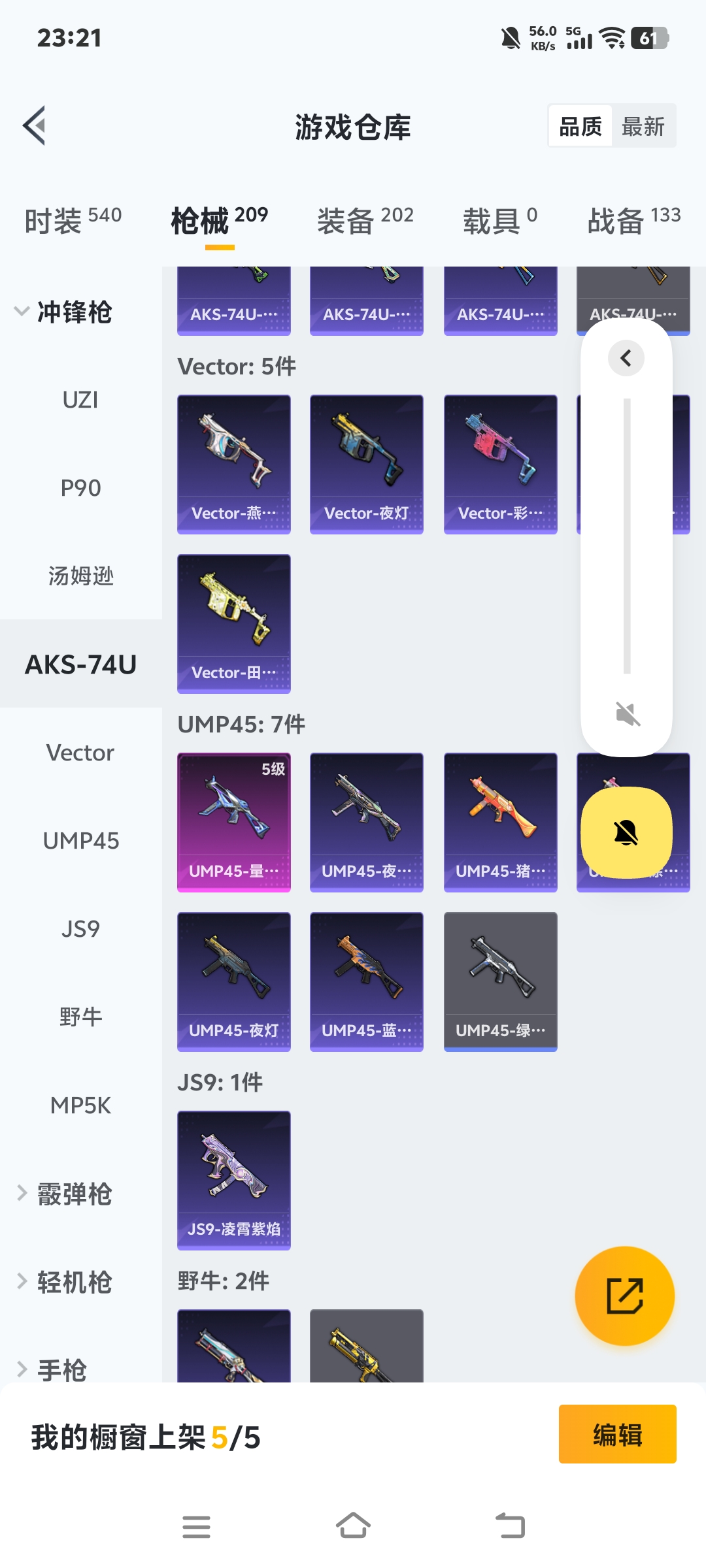Expand the 霰弹枪 category
Viewport: 706px width, 1568px height.
pos(64,1194)
